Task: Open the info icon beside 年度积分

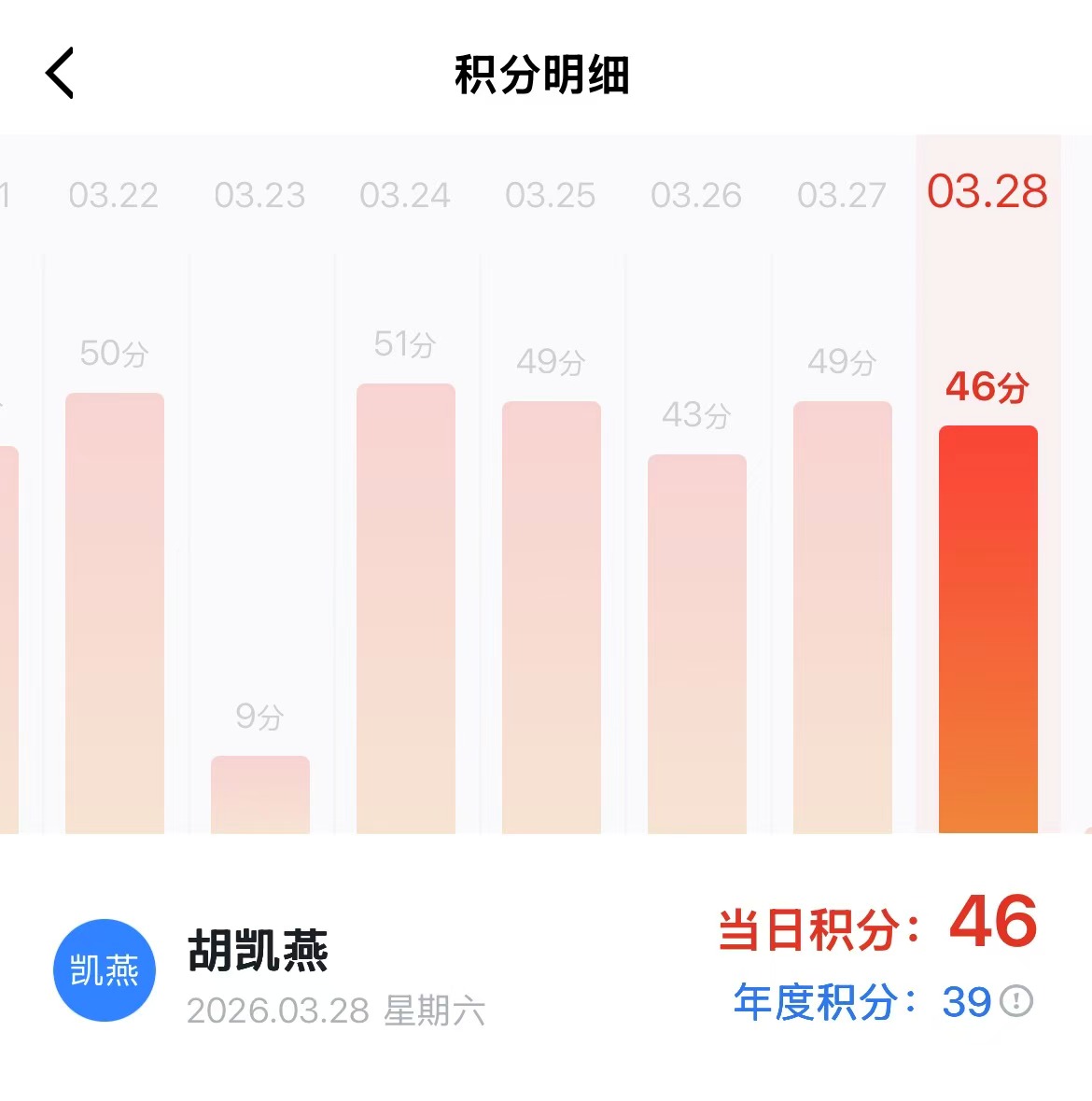Action: 1016,1001
